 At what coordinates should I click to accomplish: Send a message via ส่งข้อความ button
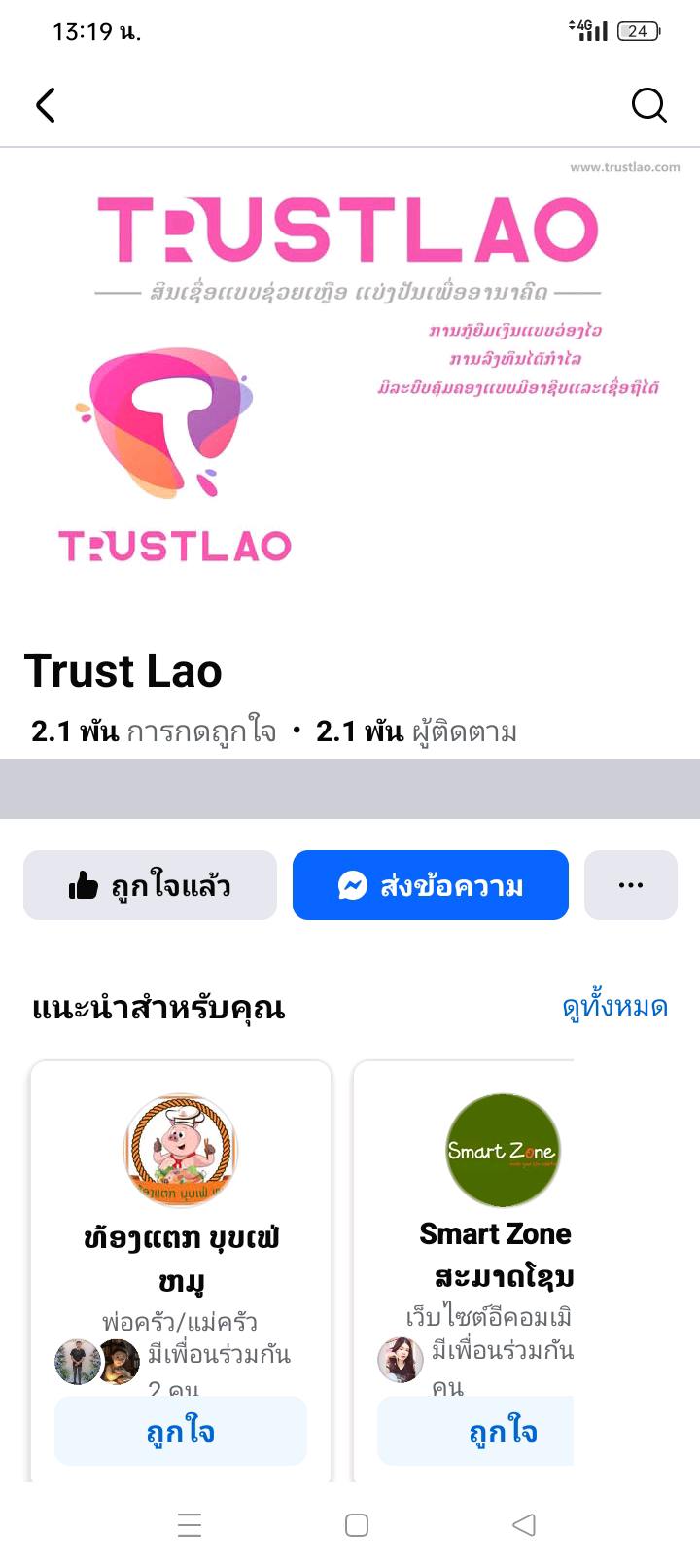point(430,885)
